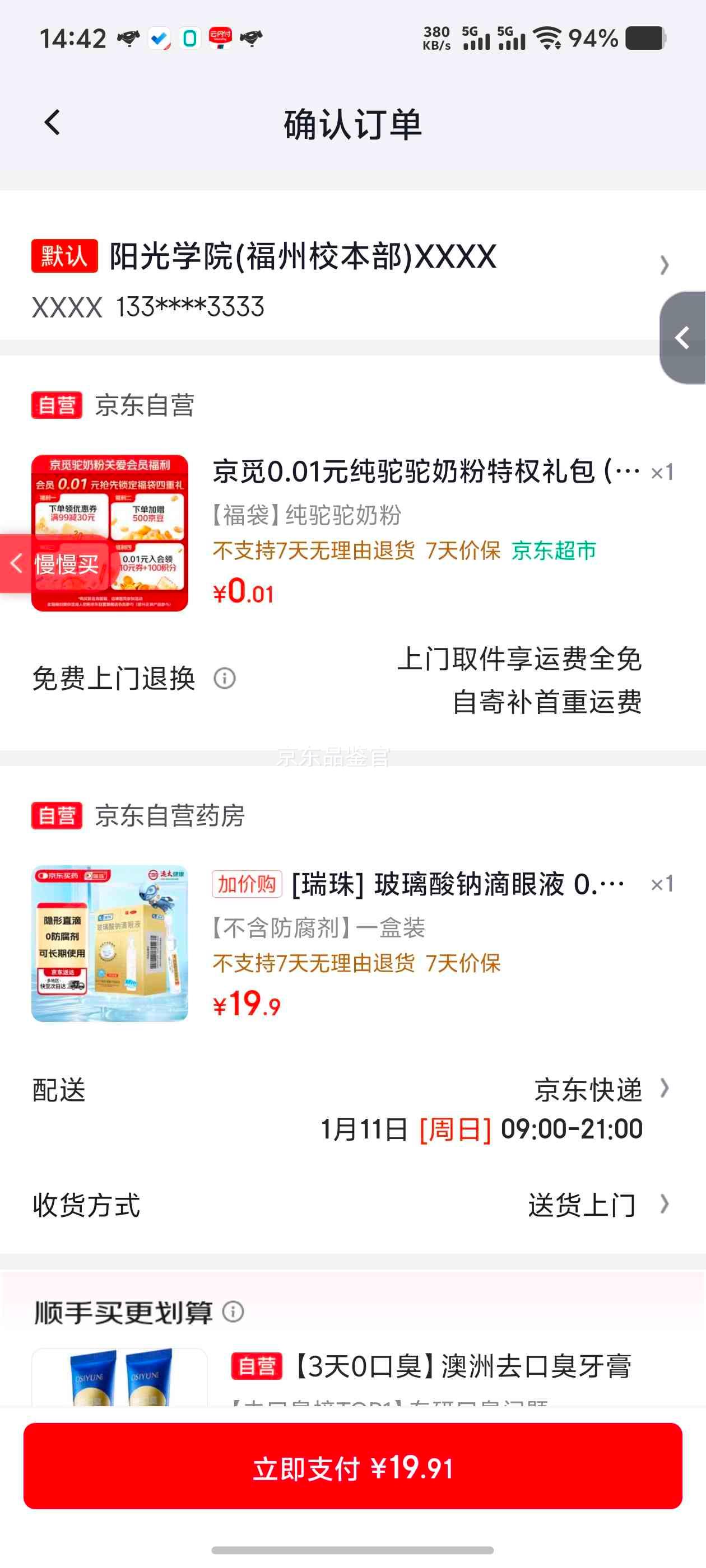Click the info icon next to 顺手买更划算
The image size is (706, 1568).
[233, 1312]
